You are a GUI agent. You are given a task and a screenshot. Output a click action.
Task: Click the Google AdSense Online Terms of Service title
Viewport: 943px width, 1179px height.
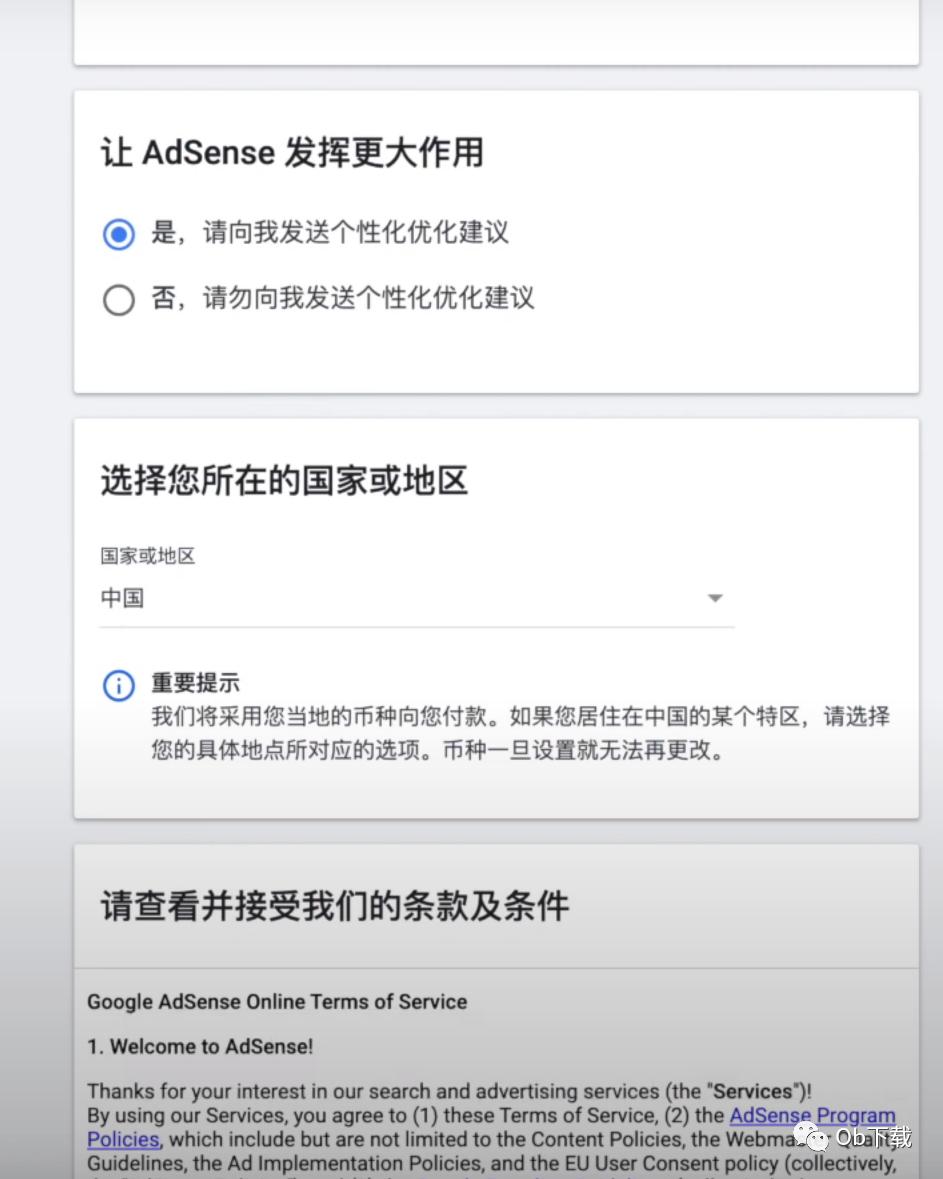[278, 1001]
